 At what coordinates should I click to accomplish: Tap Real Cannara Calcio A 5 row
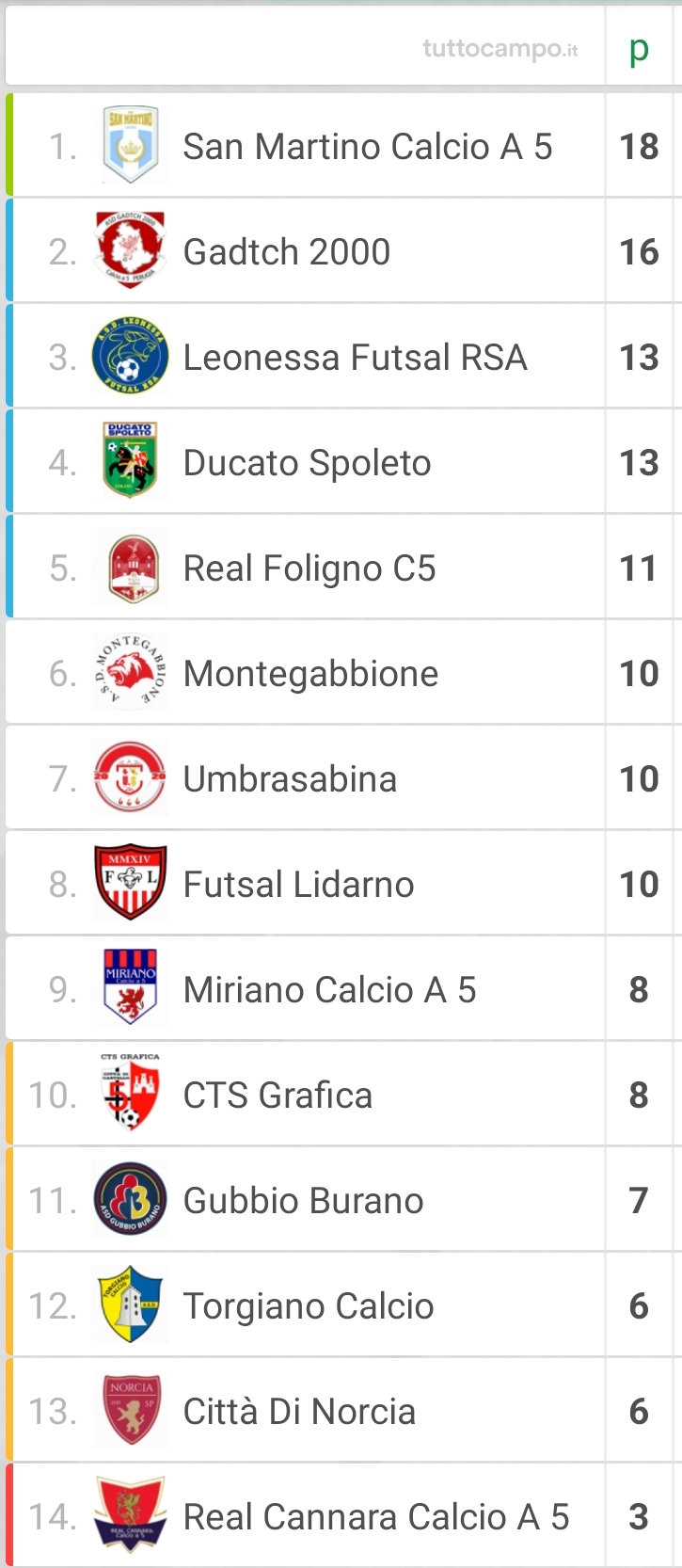pyautogui.click(x=343, y=1515)
